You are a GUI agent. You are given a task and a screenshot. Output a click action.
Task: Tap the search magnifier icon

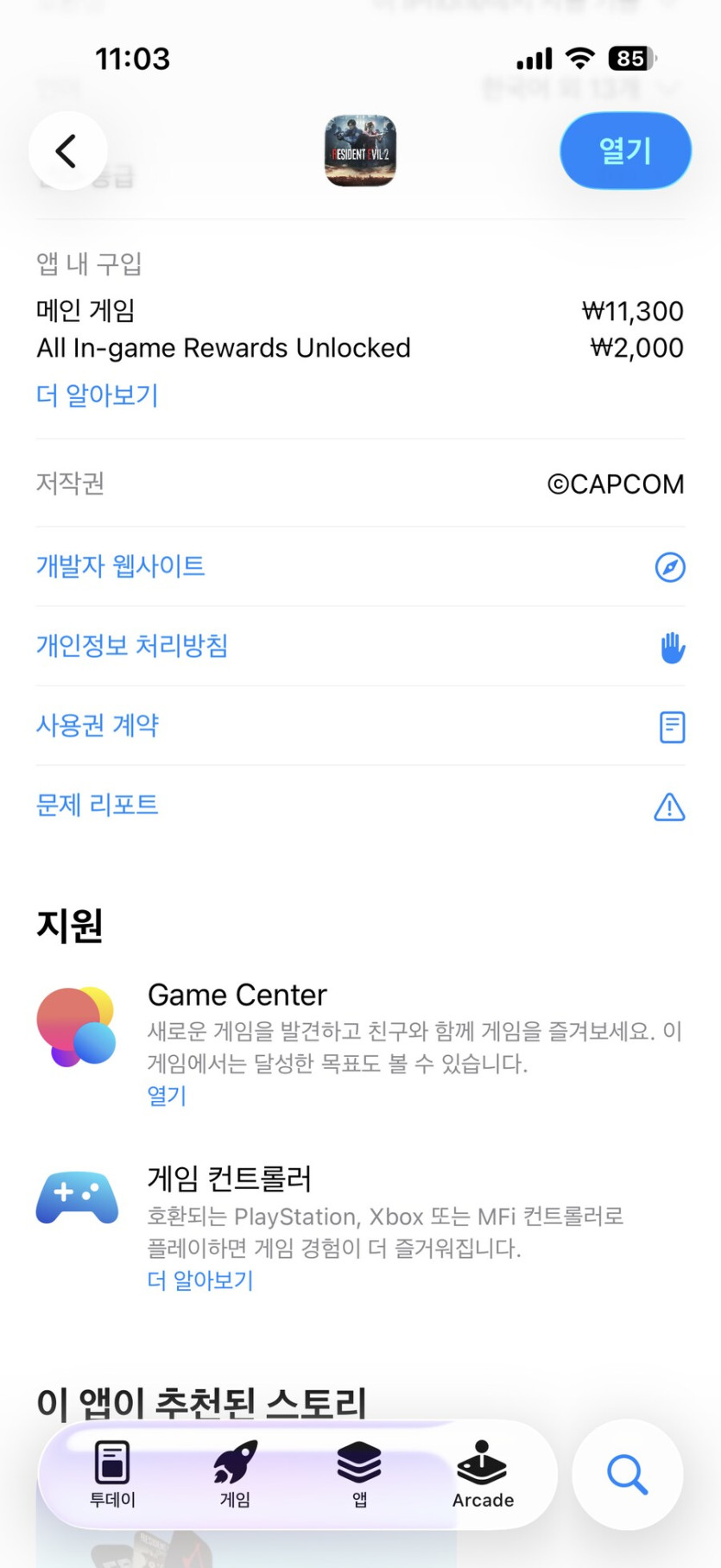tap(627, 1475)
